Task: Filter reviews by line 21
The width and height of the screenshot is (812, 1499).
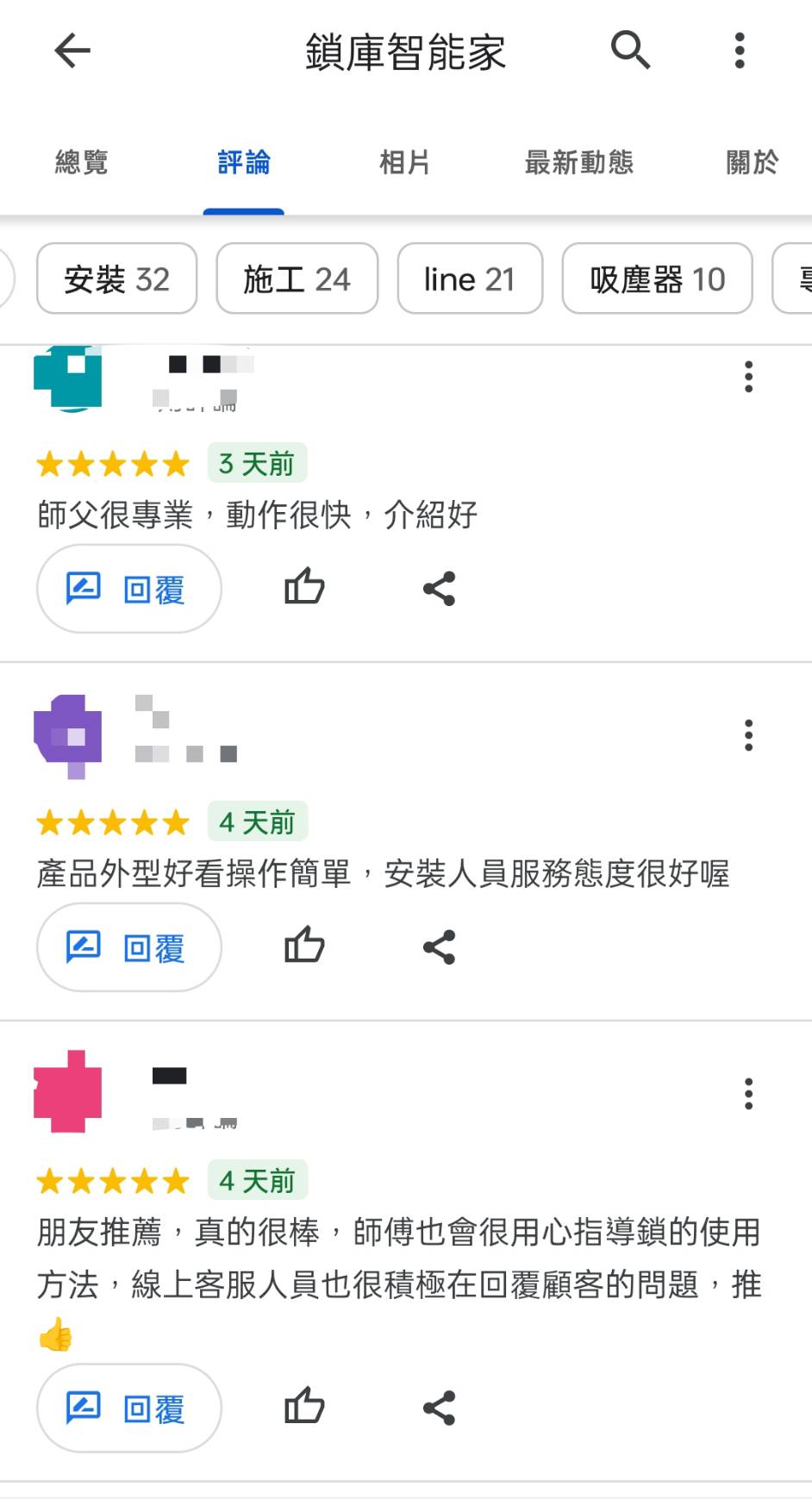Action: point(470,278)
